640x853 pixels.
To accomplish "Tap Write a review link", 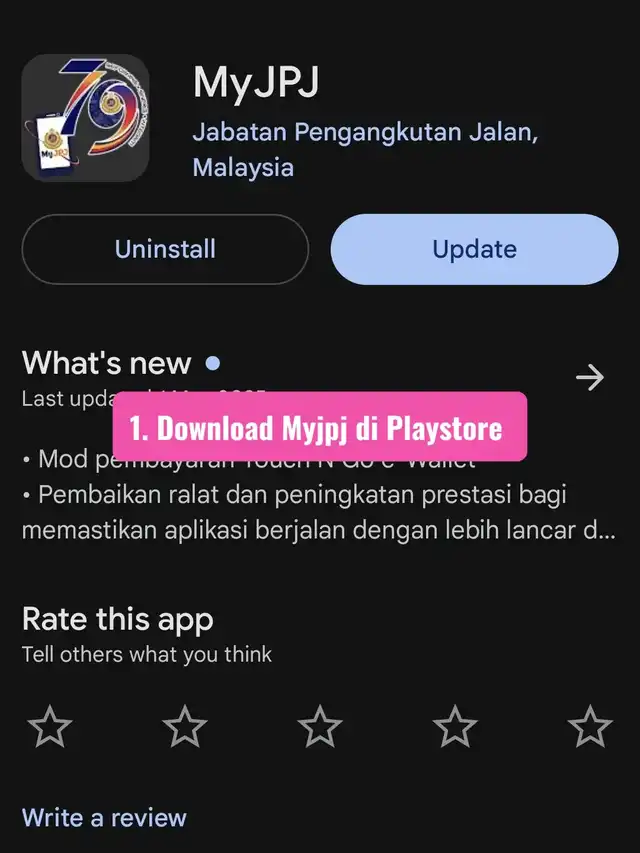I will pos(104,817).
